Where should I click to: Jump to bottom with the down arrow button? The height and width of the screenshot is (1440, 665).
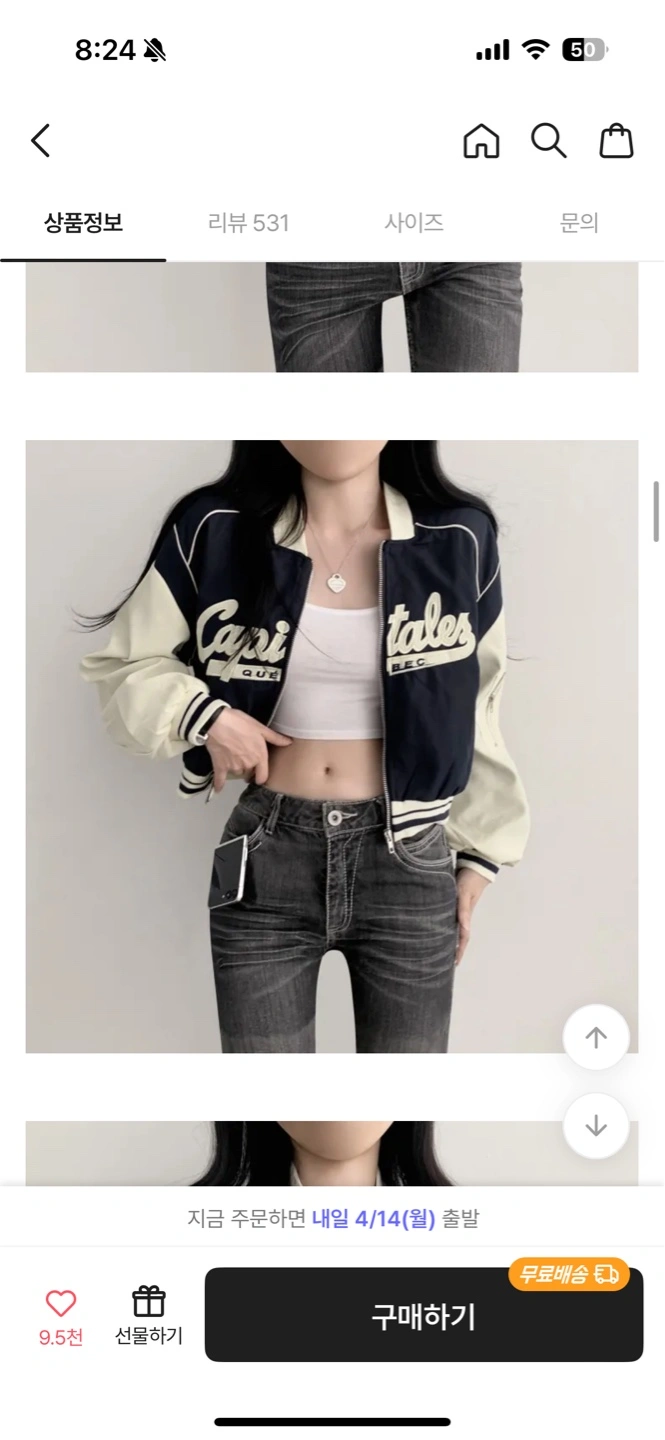point(596,1126)
